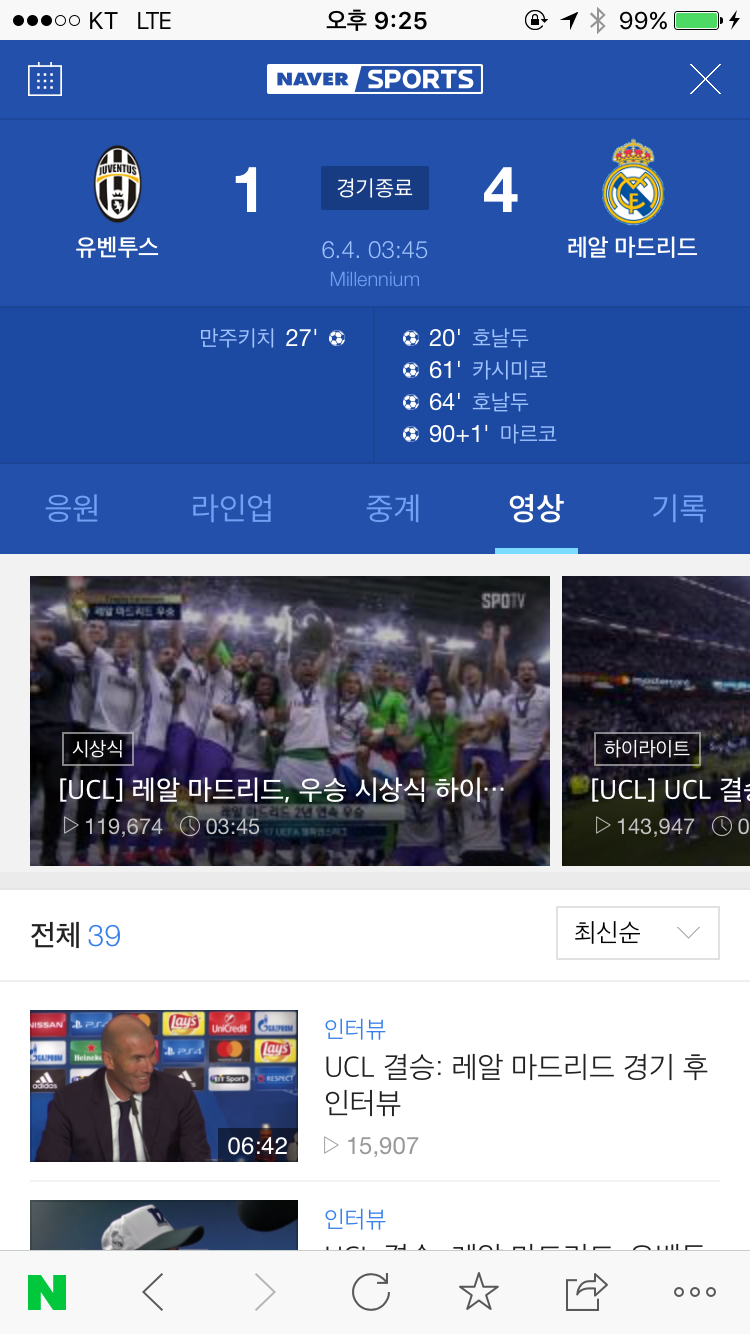The image size is (750, 1334).
Task: Open the 06:42 post-match interview video
Action: tap(164, 1085)
